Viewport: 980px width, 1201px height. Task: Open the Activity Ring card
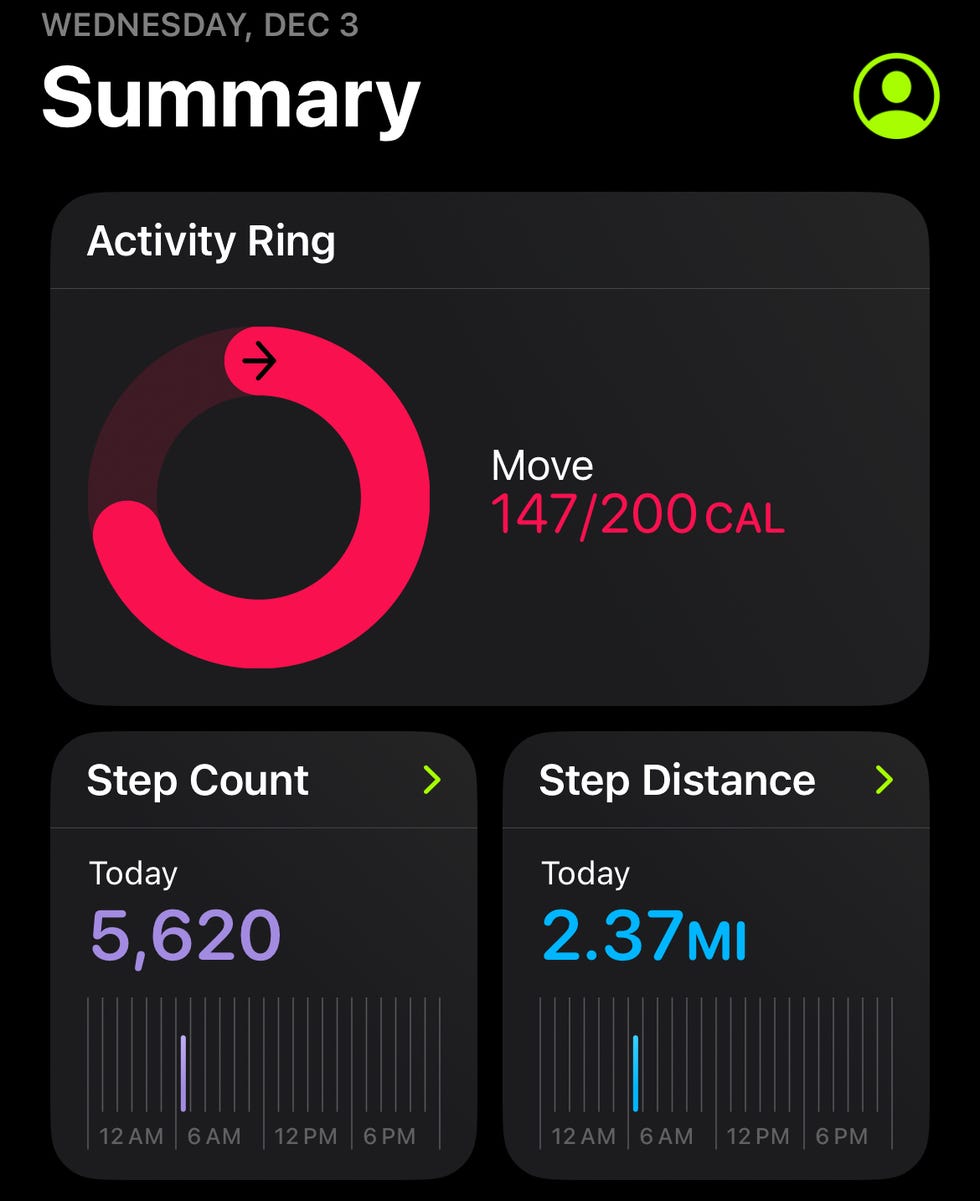pos(489,450)
